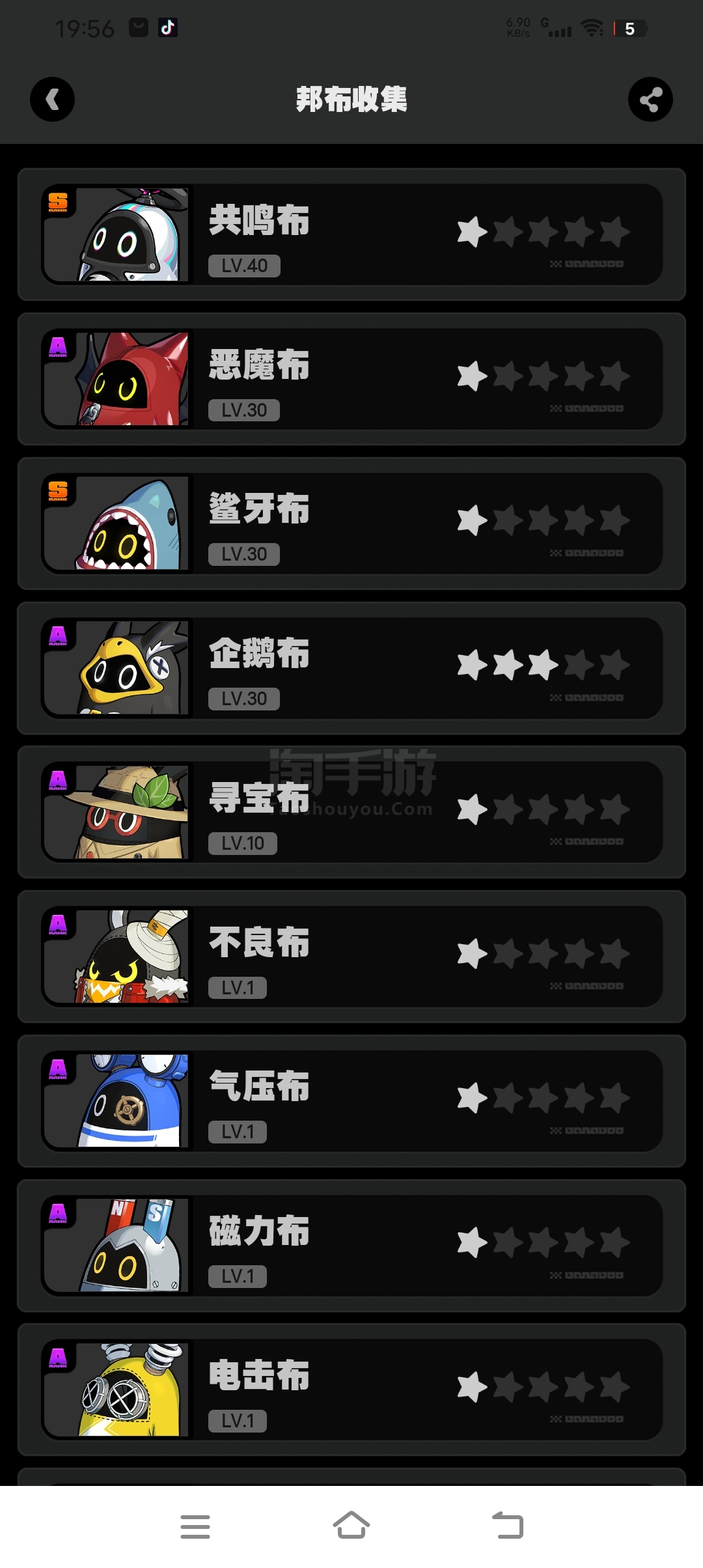View the 企鹅布 three-star card
Image resolution: width=703 pixels, height=1568 pixels.
click(351, 668)
